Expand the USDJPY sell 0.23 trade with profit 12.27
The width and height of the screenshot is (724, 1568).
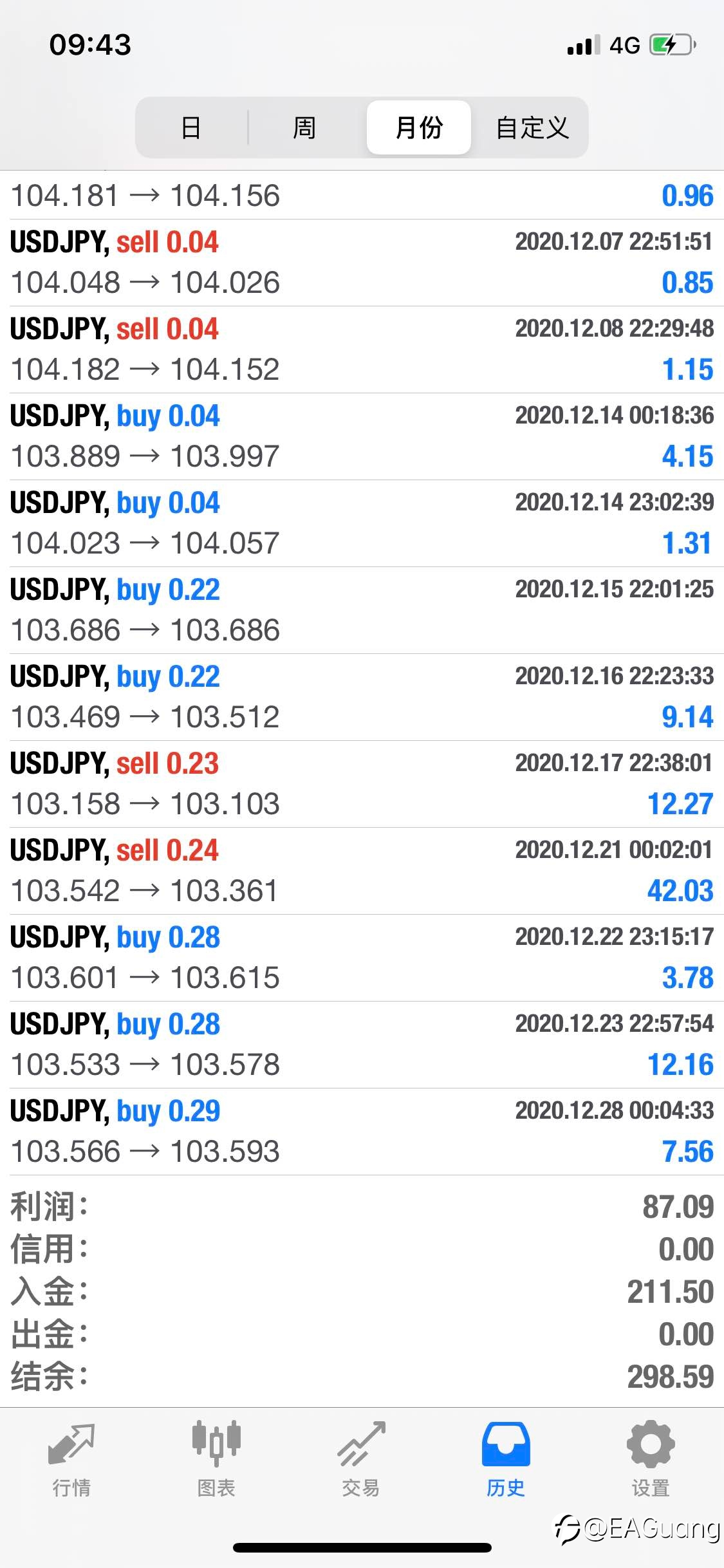click(362, 784)
